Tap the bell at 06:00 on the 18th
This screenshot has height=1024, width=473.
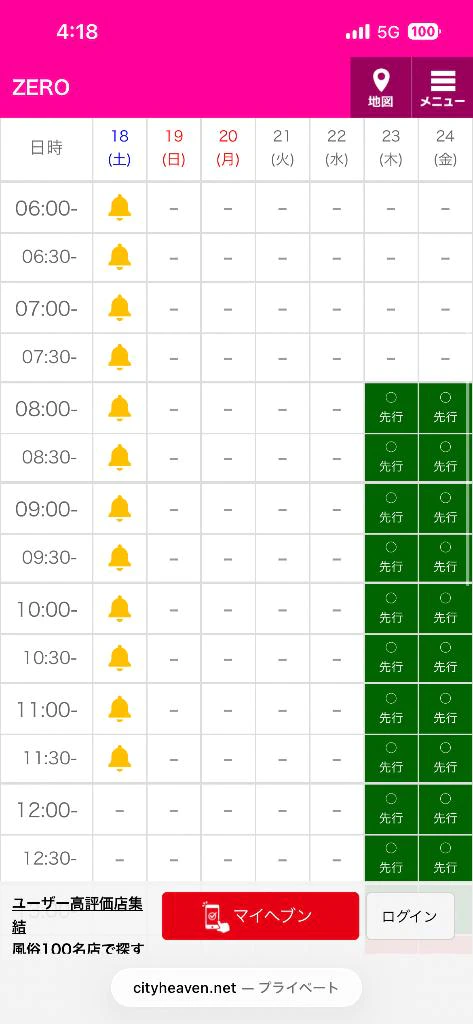(x=120, y=208)
